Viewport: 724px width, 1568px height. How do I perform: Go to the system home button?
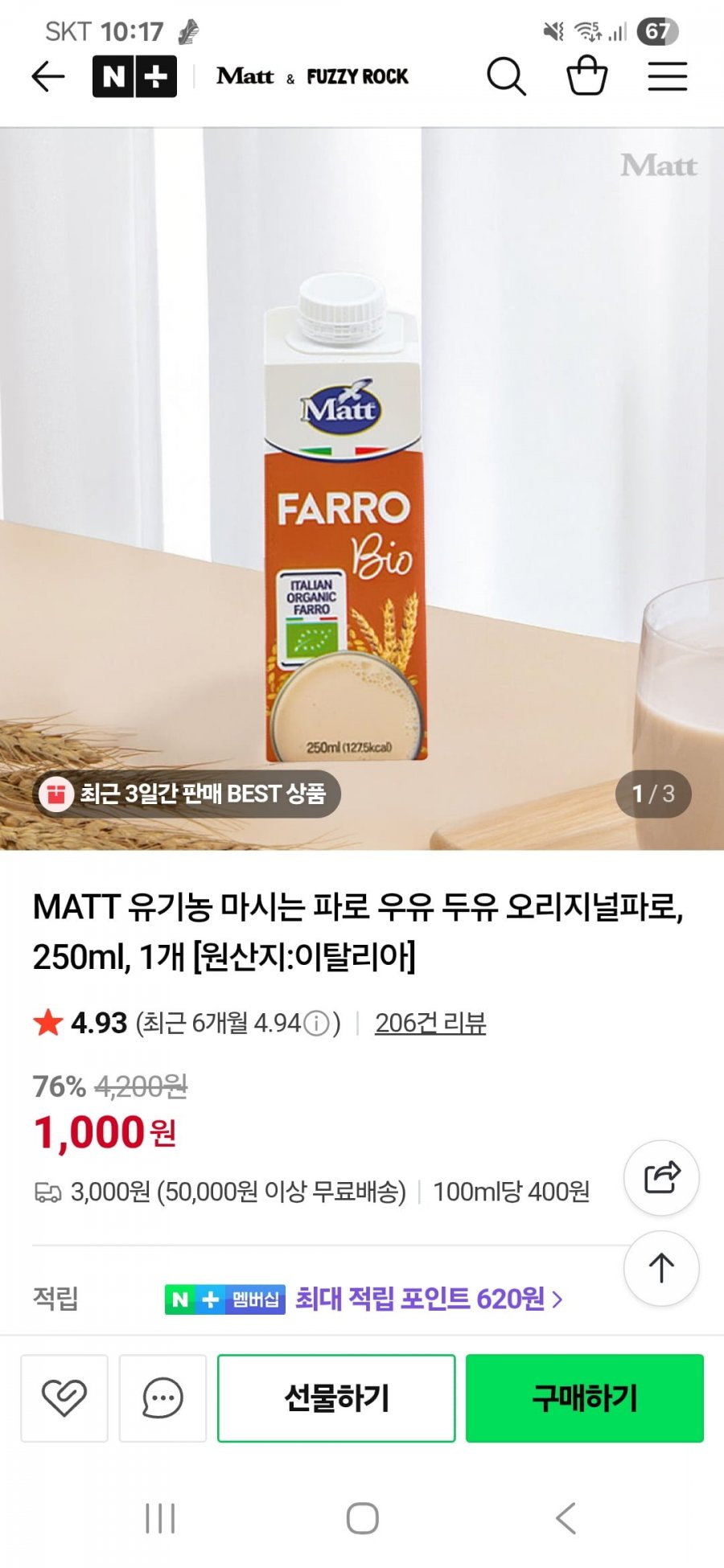tap(362, 1519)
